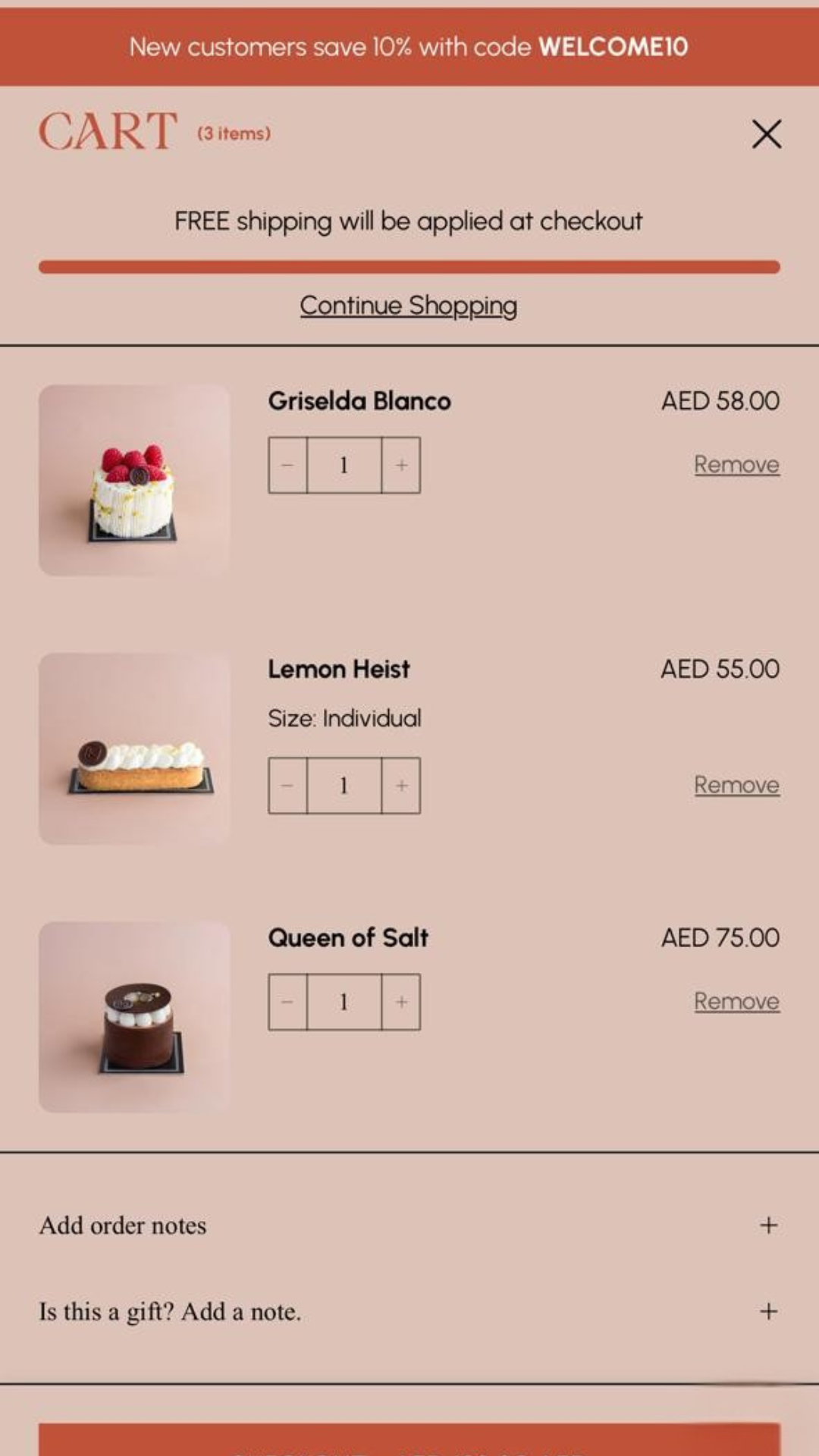This screenshot has width=819, height=1456.
Task: Increase Lemon Heist quantity
Action: pos(401,786)
